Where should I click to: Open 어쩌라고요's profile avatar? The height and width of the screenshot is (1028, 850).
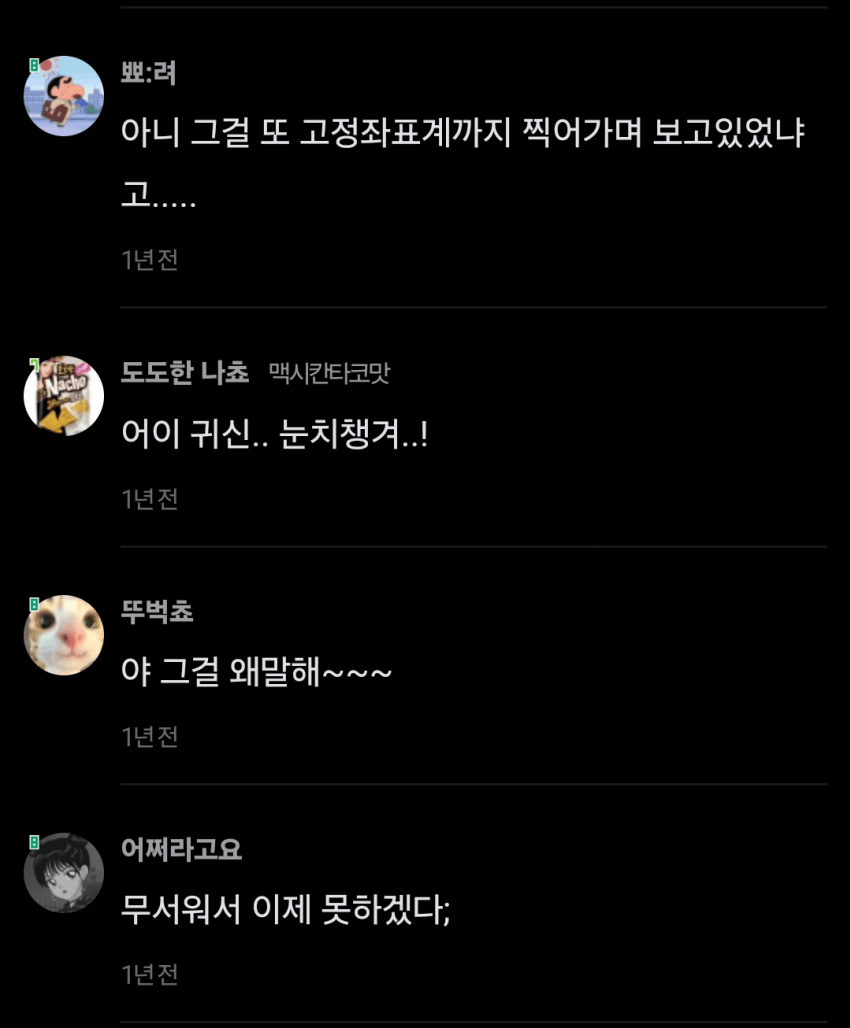[x=64, y=872]
